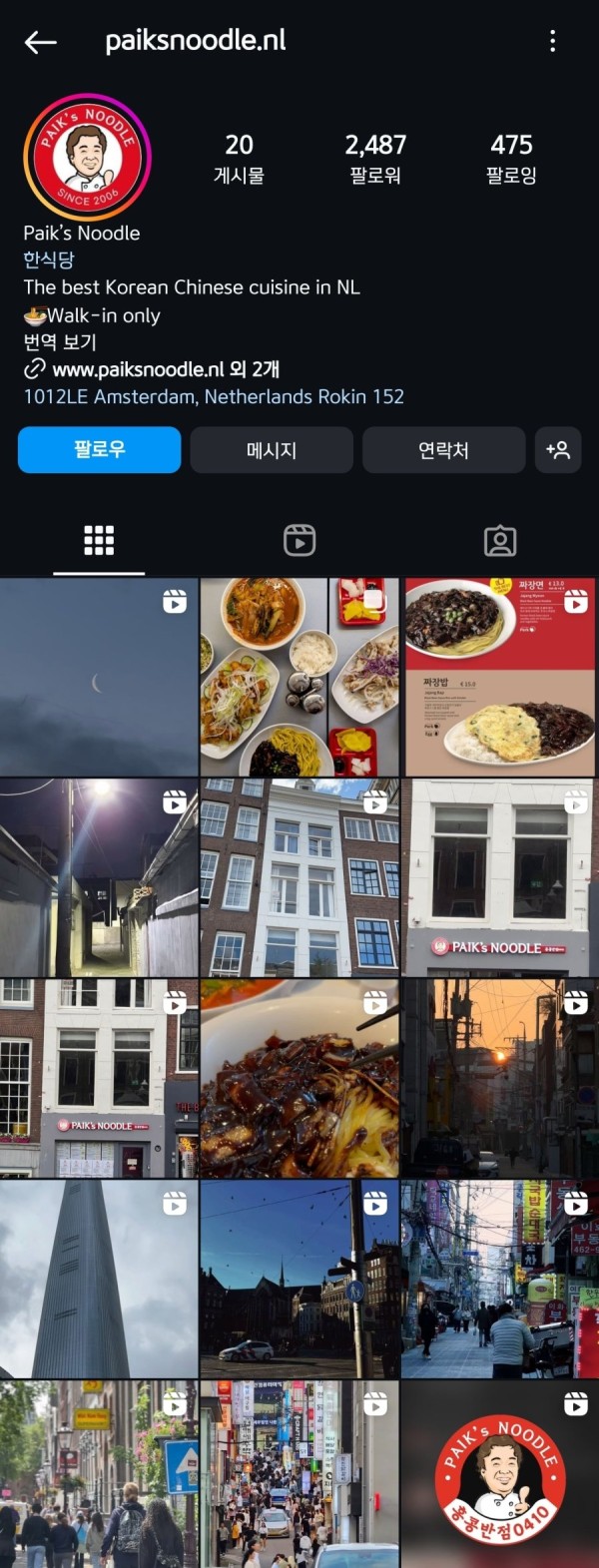This screenshot has width=599, height=1568.
Task: Open the crescent moon reel
Action: pos(98,677)
